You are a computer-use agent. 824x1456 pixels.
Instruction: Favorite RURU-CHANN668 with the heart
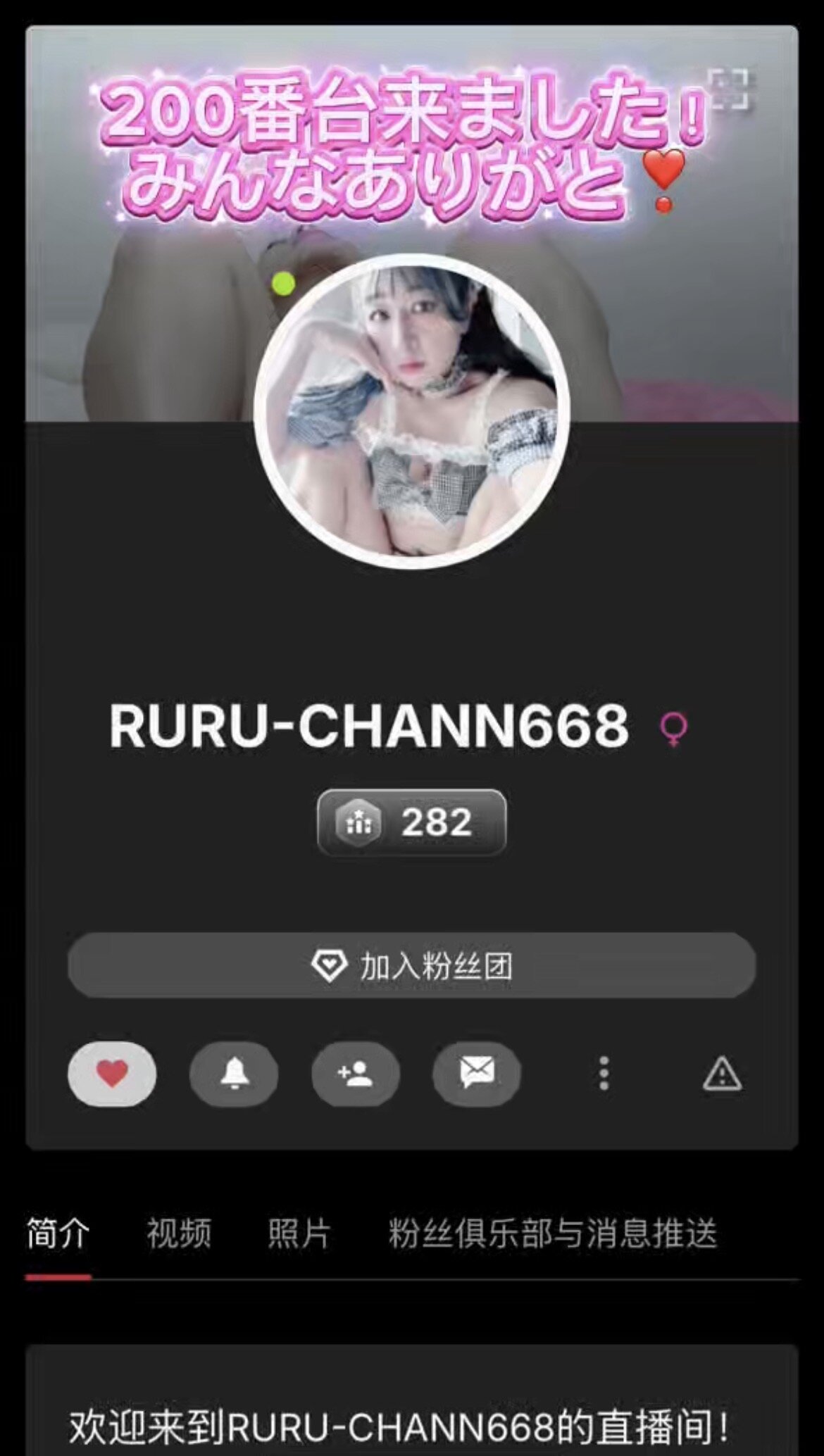pos(112,1074)
